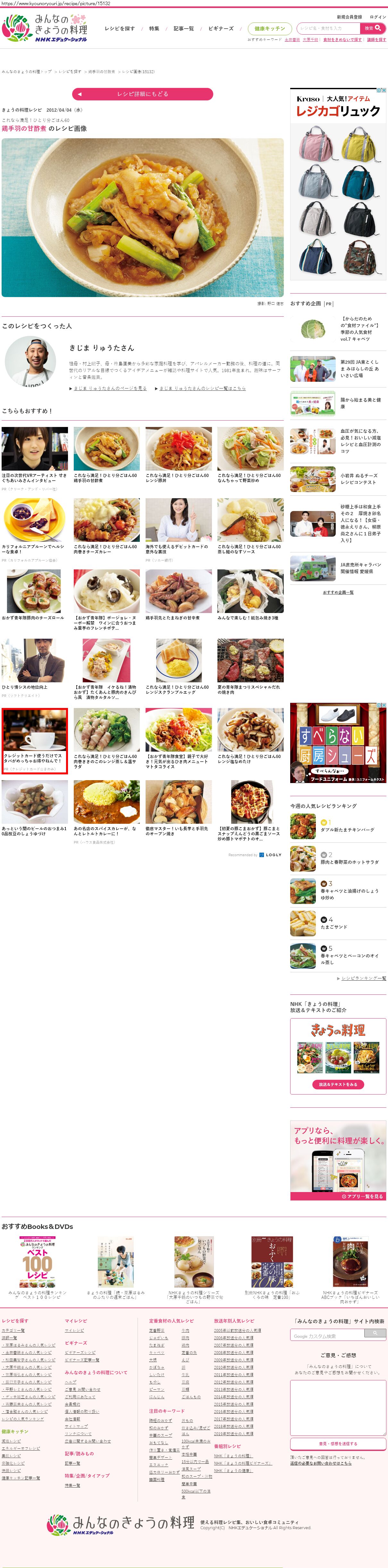Open the 記事一覧 page
This screenshot has width=388, height=1568.
pos(184,29)
